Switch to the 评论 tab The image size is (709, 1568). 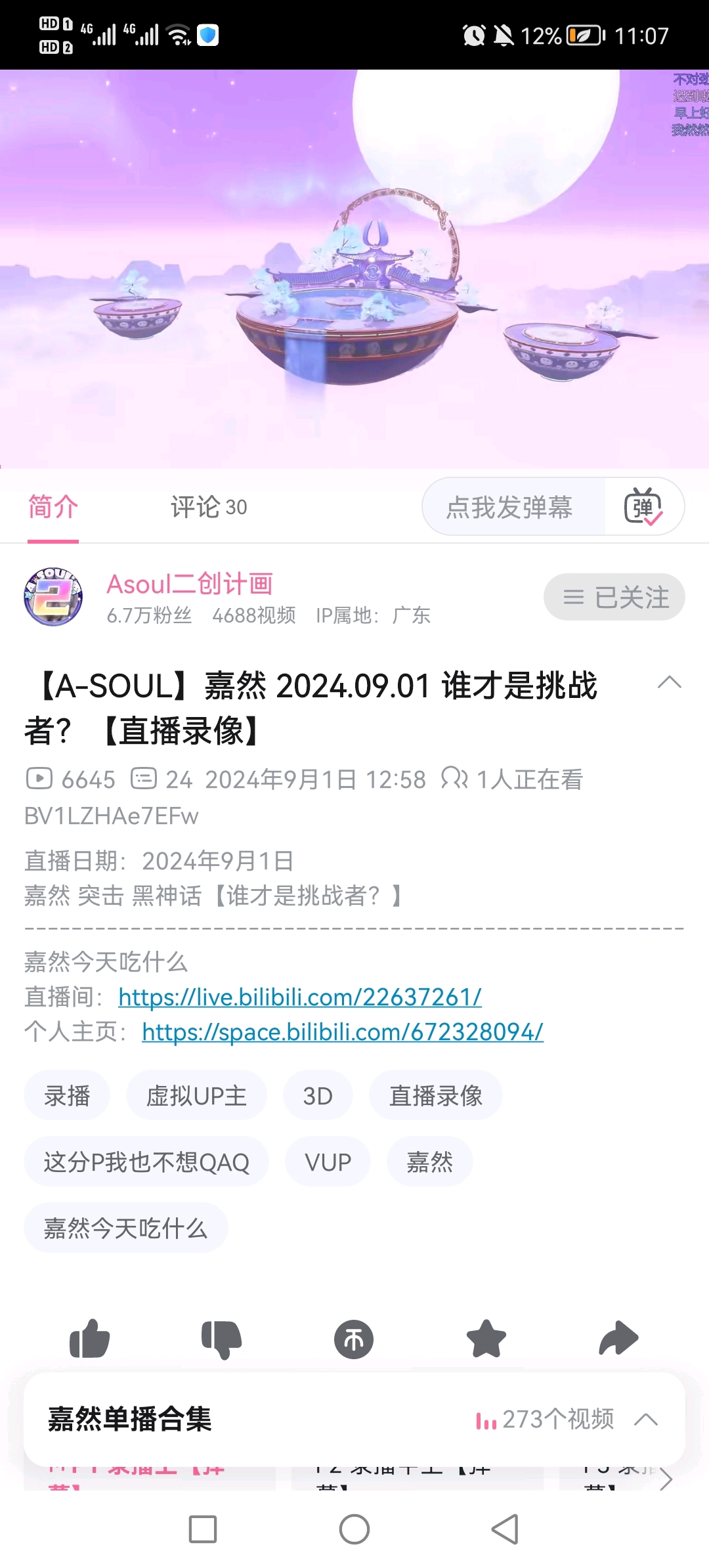tap(208, 507)
